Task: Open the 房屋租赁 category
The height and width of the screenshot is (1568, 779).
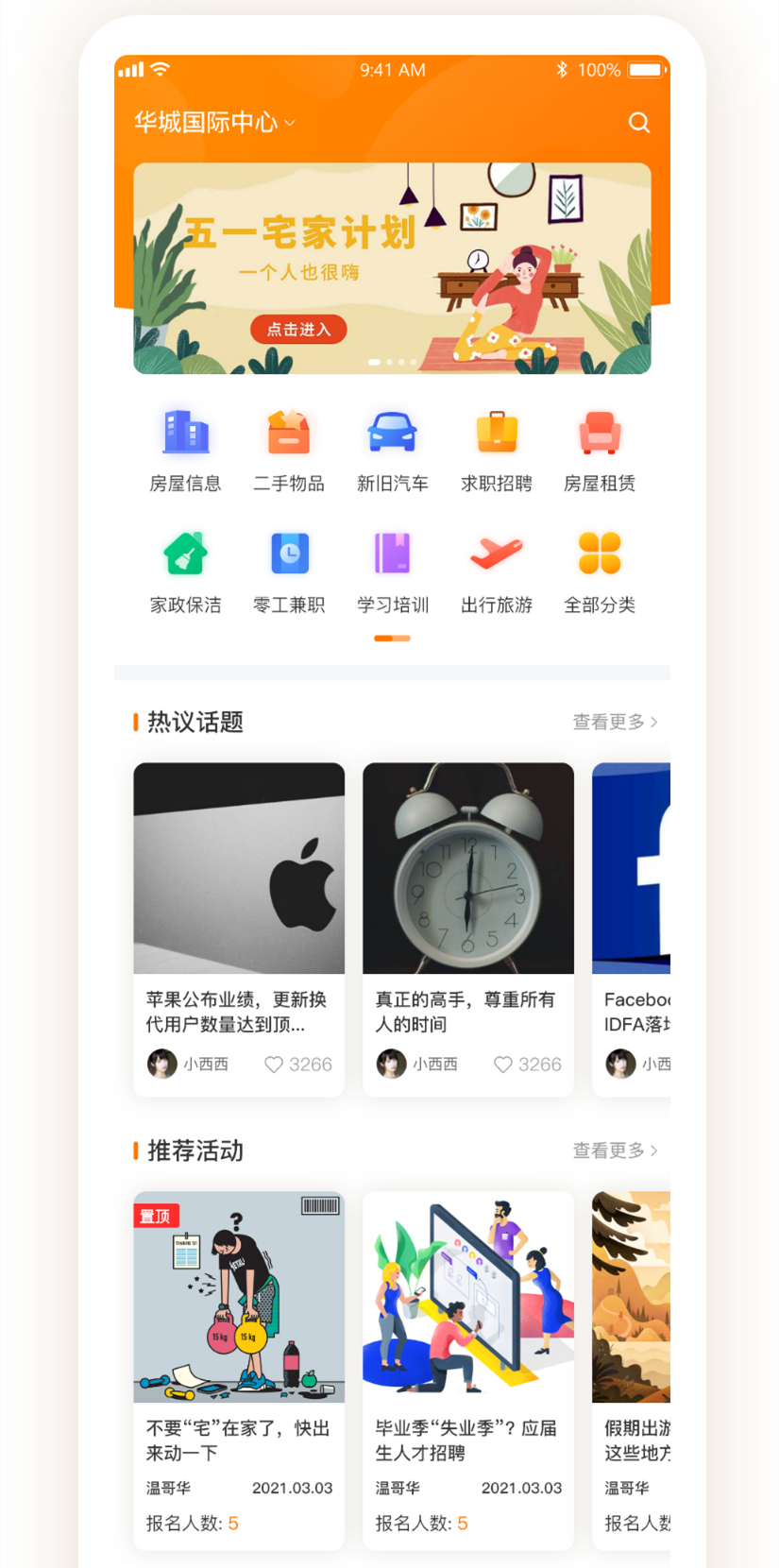Action: point(600,451)
